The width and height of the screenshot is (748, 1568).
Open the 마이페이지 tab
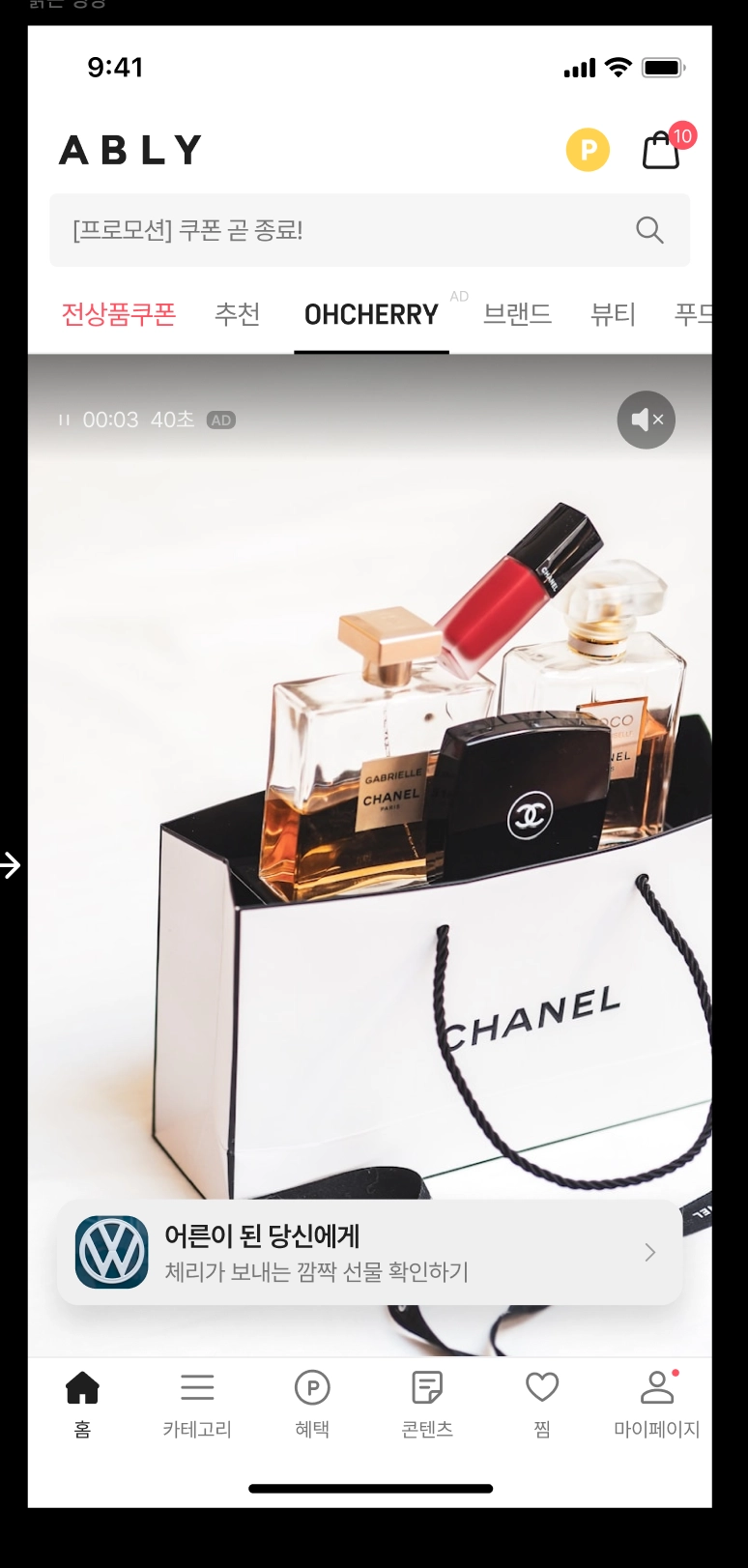coord(657,1403)
